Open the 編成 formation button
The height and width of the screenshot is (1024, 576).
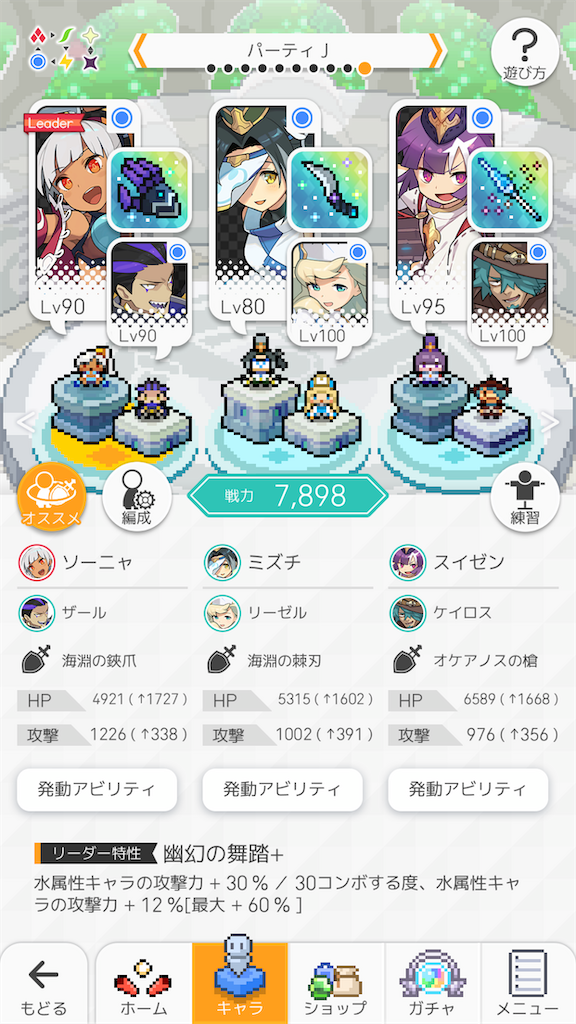(x=137, y=498)
